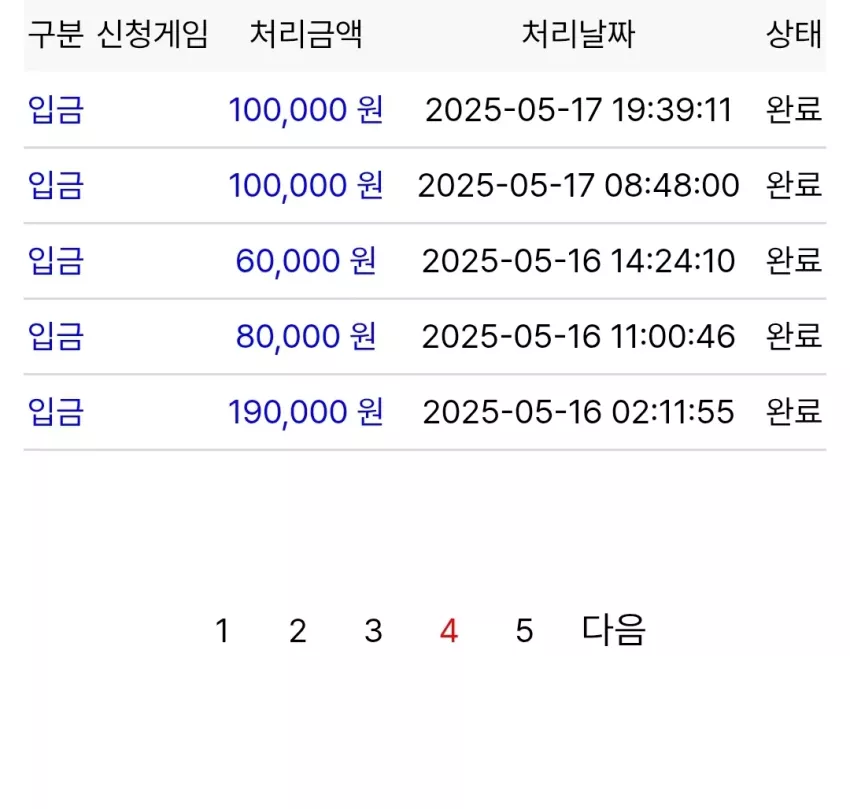Open page 3 of the list
Image resolution: width=850 pixels, height=809 pixels.
click(374, 631)
